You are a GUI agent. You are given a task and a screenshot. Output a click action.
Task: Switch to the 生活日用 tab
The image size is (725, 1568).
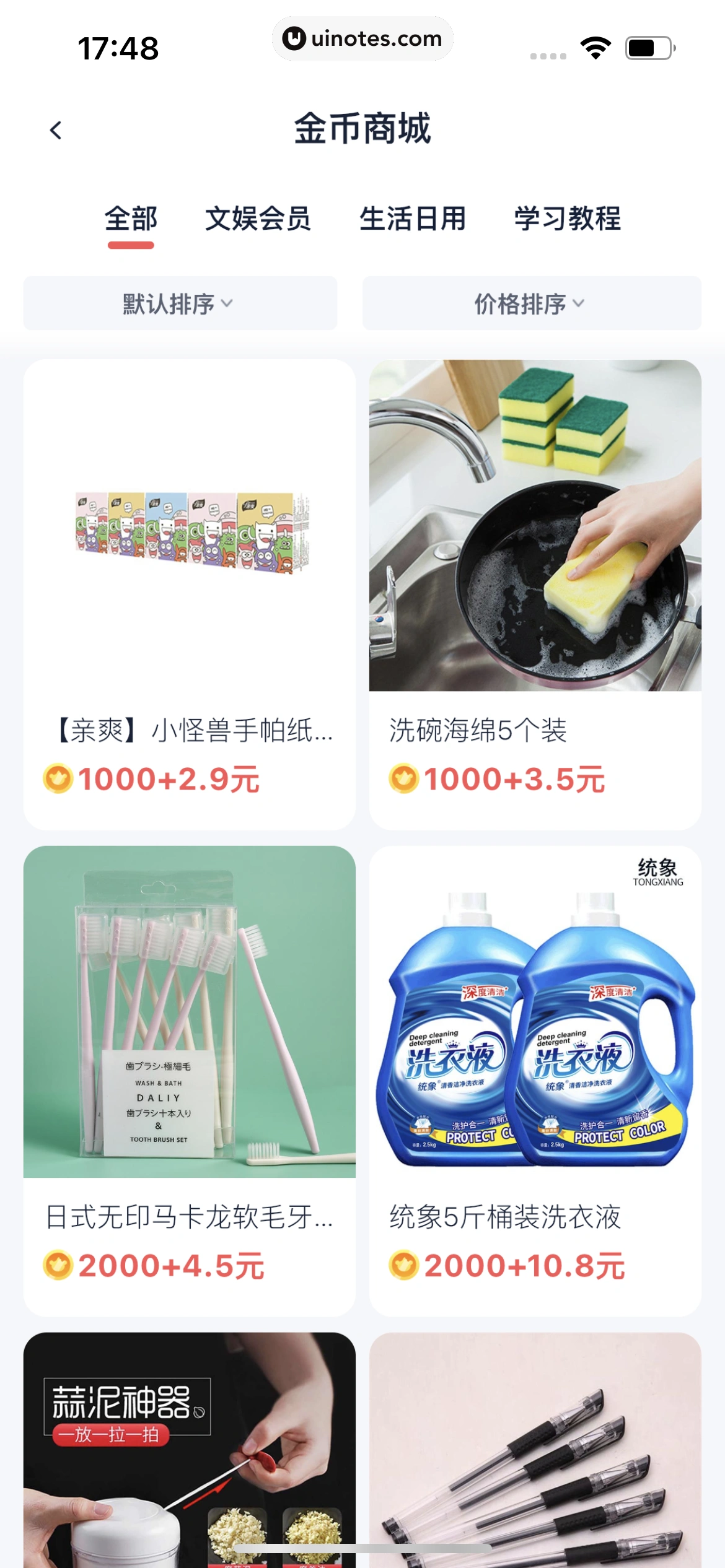[x=413, y=219]
